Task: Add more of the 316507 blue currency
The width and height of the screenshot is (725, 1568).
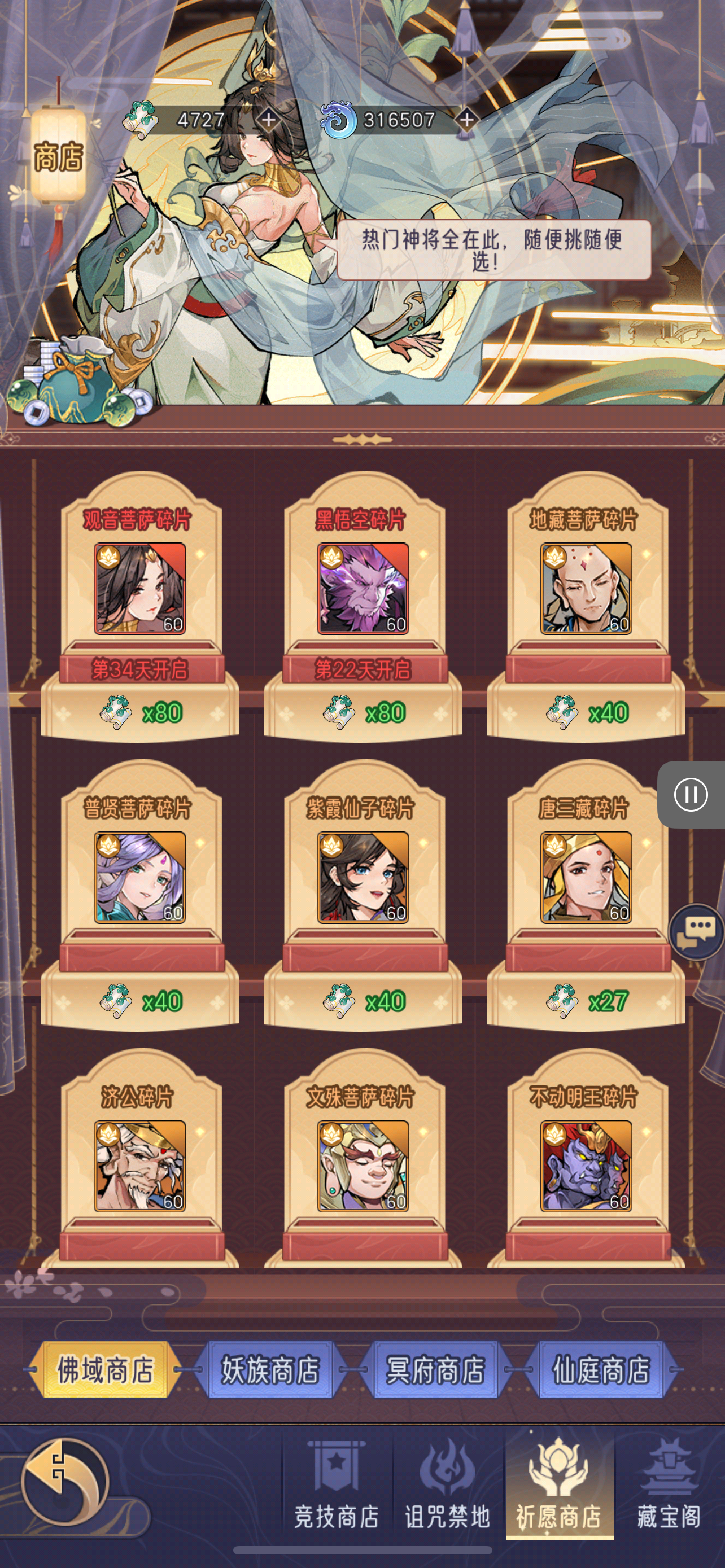Action: pos(466,120)
